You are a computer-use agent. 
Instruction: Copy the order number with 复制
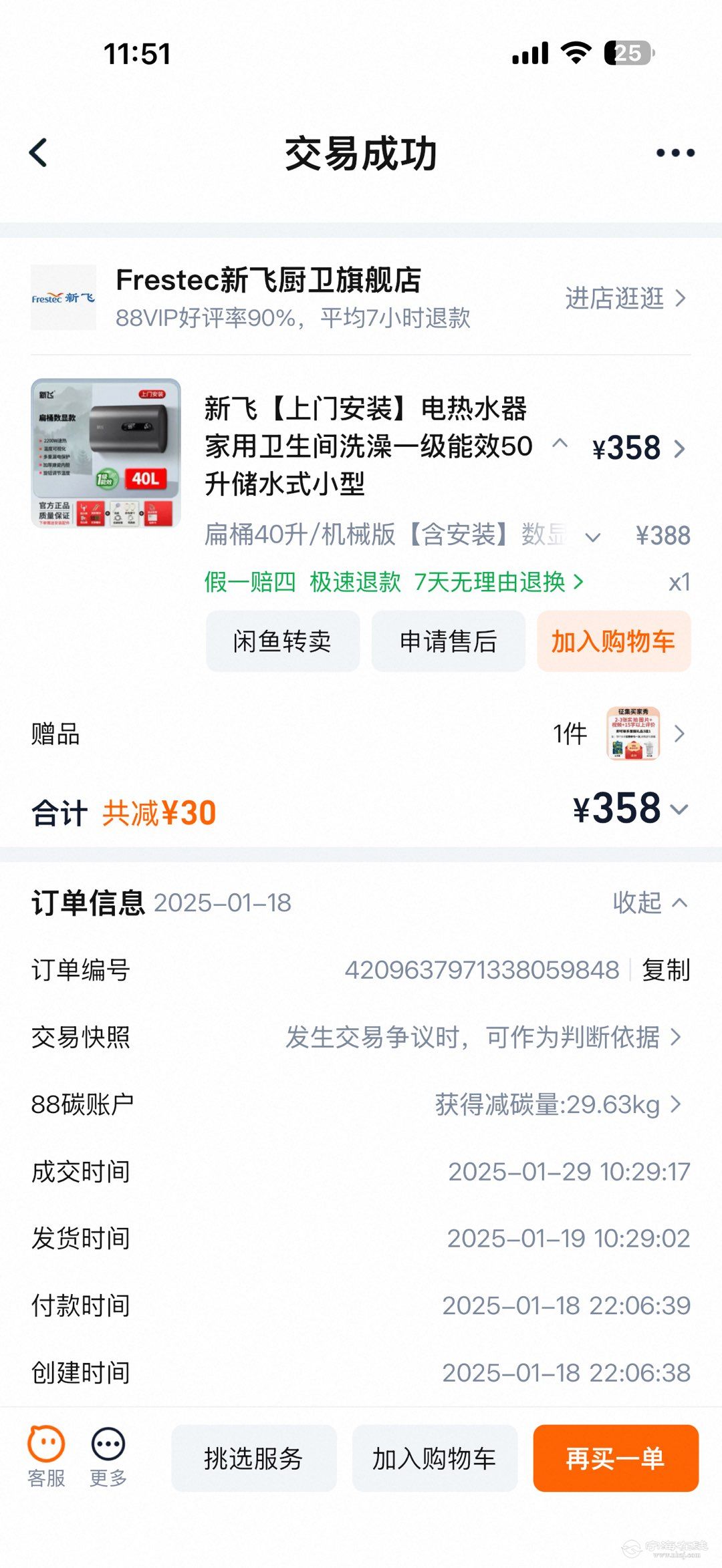[665, 970]
